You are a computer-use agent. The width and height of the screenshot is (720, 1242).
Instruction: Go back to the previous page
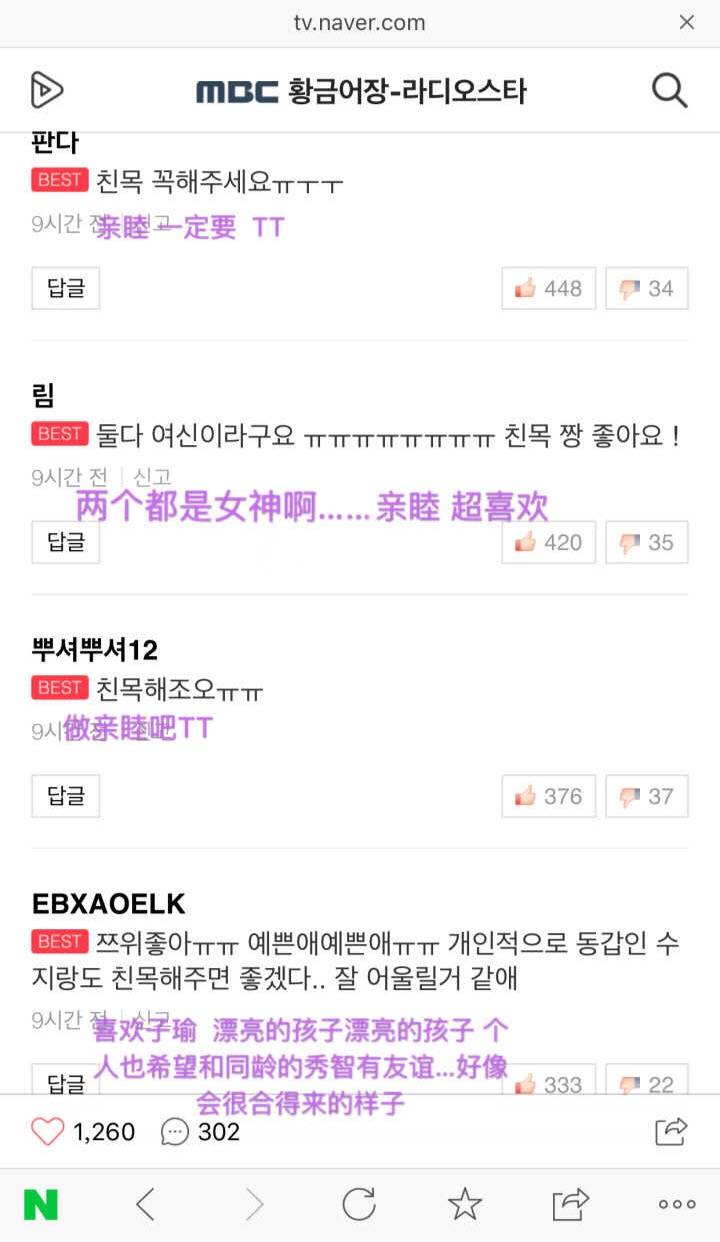[x=146, y=1204]
